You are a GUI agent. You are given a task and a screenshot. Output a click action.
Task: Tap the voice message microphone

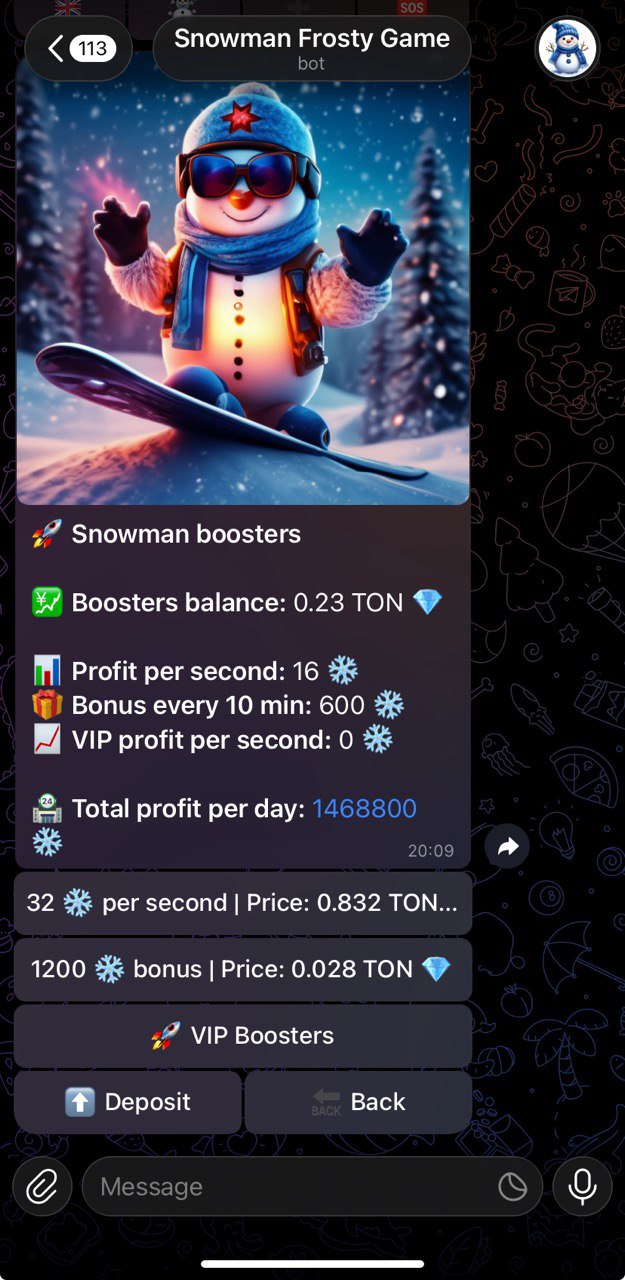[582, 1187]
